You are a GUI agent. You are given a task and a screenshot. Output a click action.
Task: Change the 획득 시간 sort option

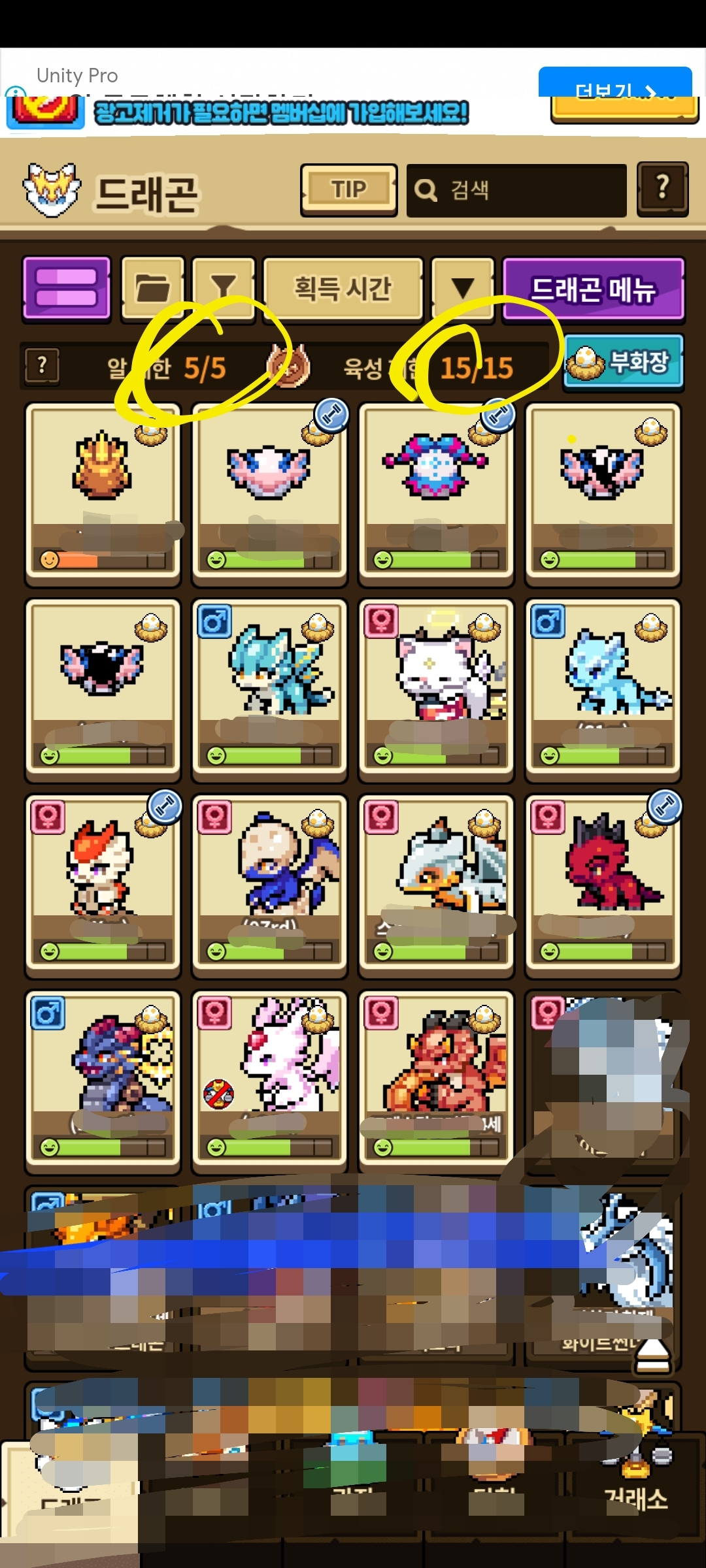coord(343,288)
